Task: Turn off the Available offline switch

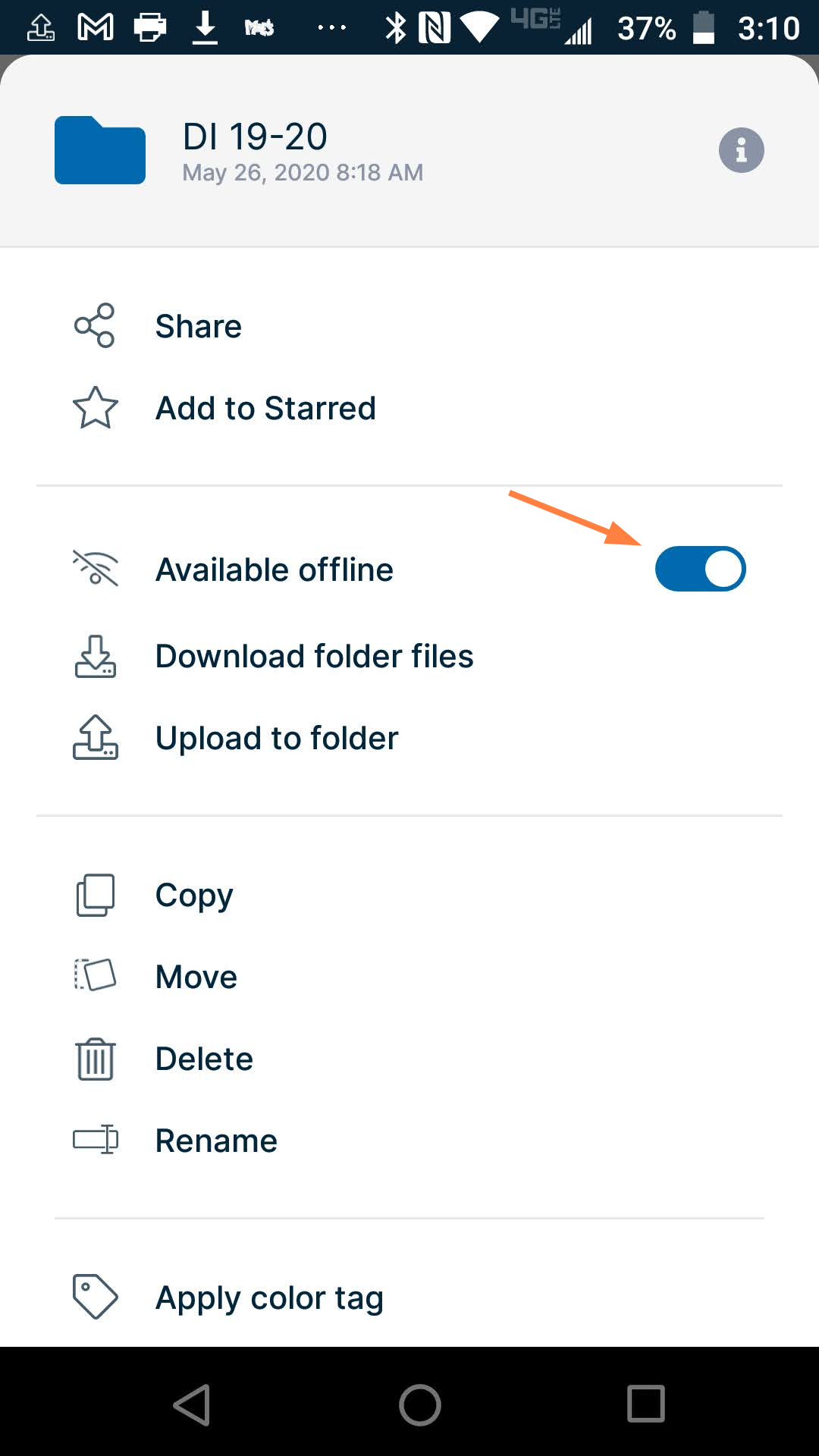Action: point(700,569)
